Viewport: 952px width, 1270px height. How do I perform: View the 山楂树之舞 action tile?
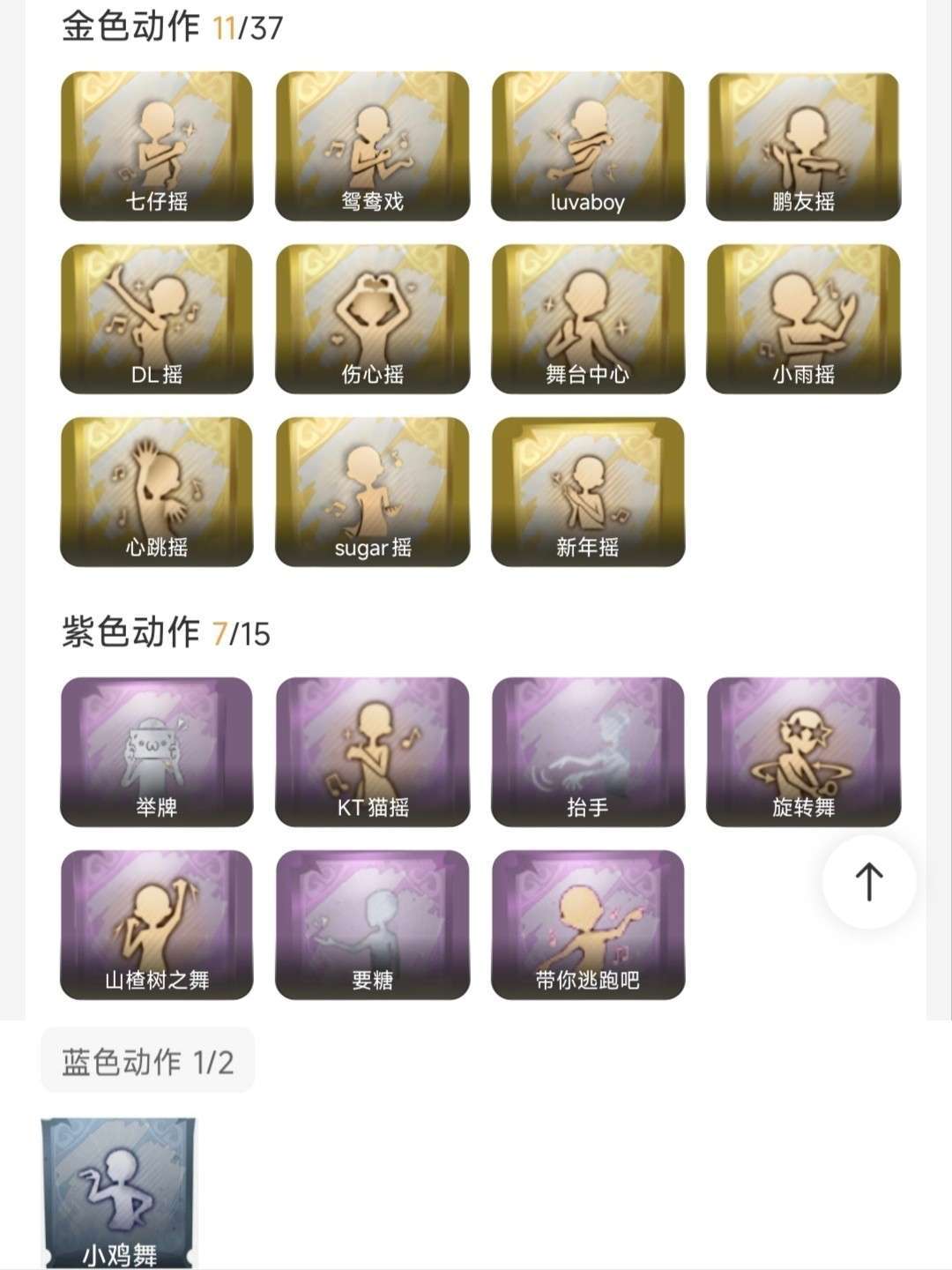pyautogui.click(x=157, y=924)
